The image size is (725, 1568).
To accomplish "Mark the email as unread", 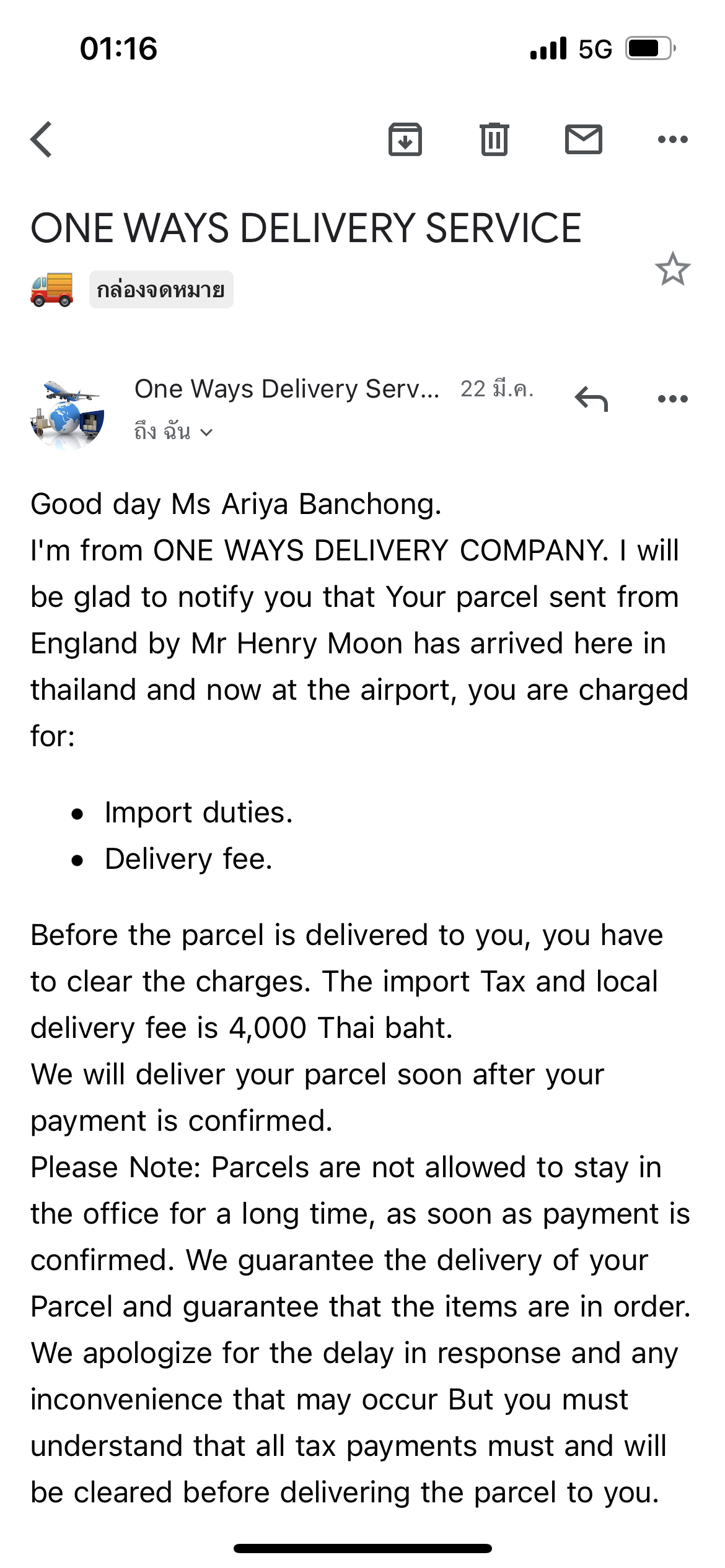I will 584,139.
